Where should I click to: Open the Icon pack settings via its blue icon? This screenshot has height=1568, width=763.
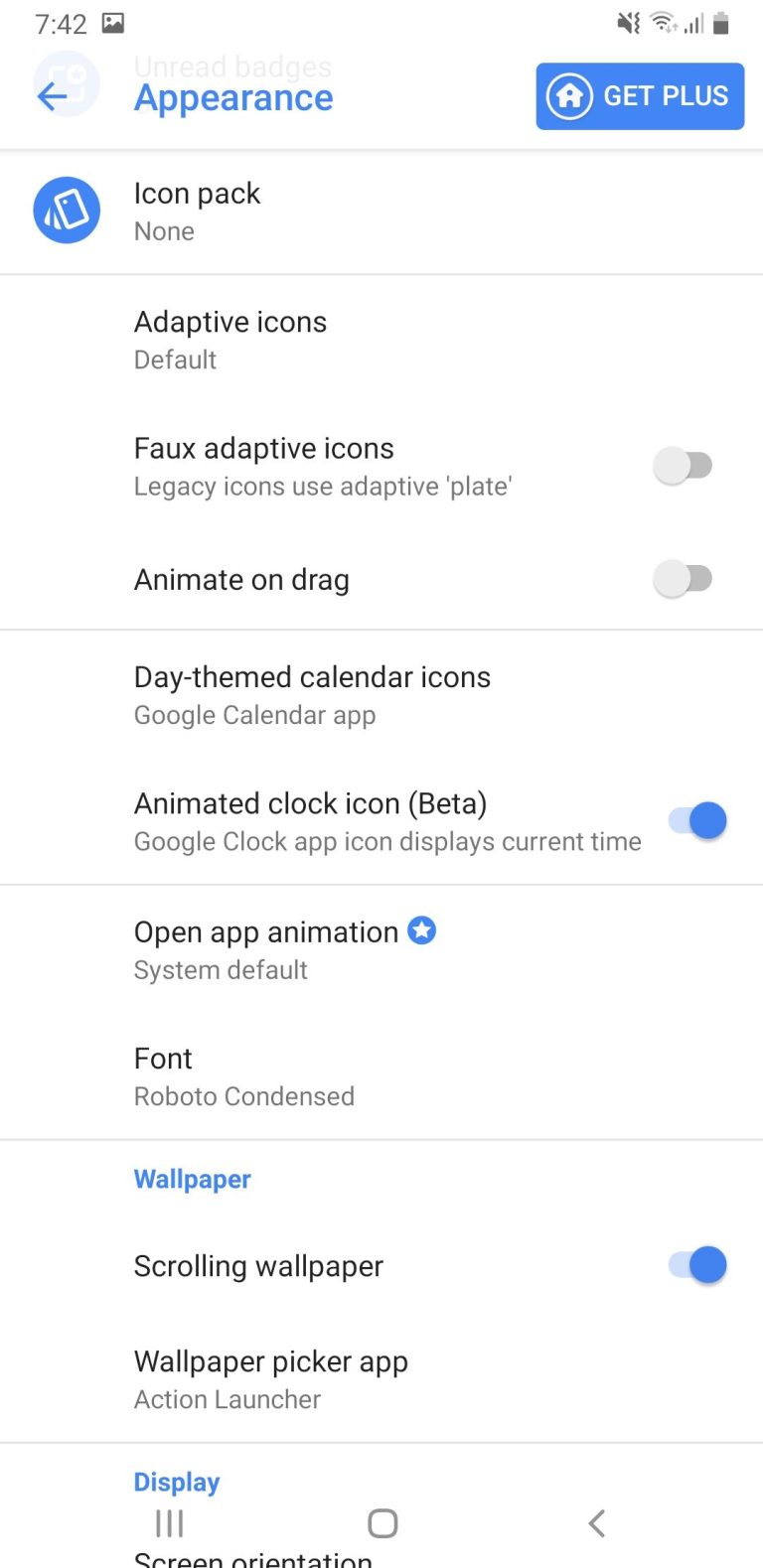(67, 211)
